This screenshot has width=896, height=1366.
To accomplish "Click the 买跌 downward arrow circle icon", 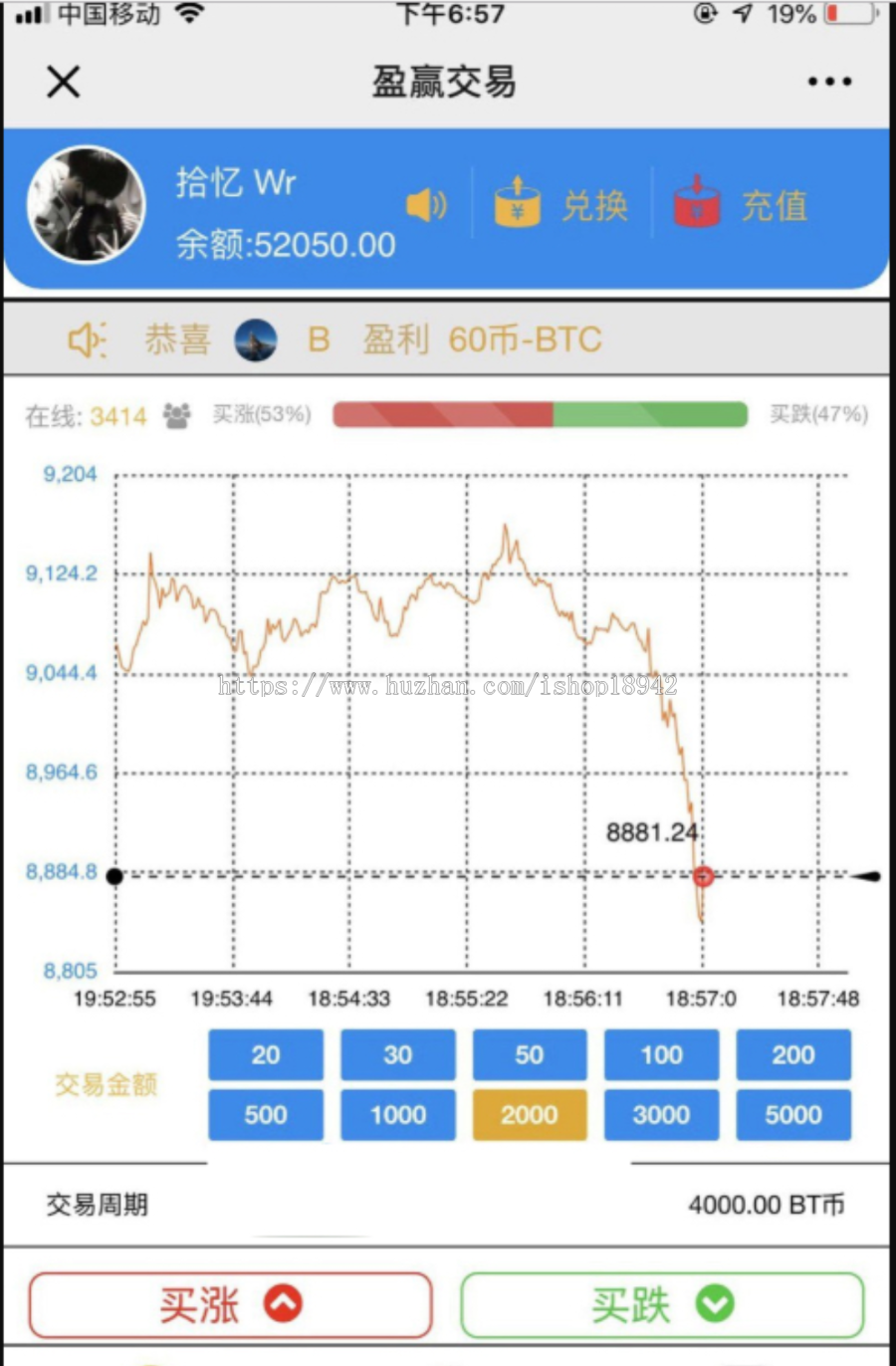I will click(x=713, y=1301).
